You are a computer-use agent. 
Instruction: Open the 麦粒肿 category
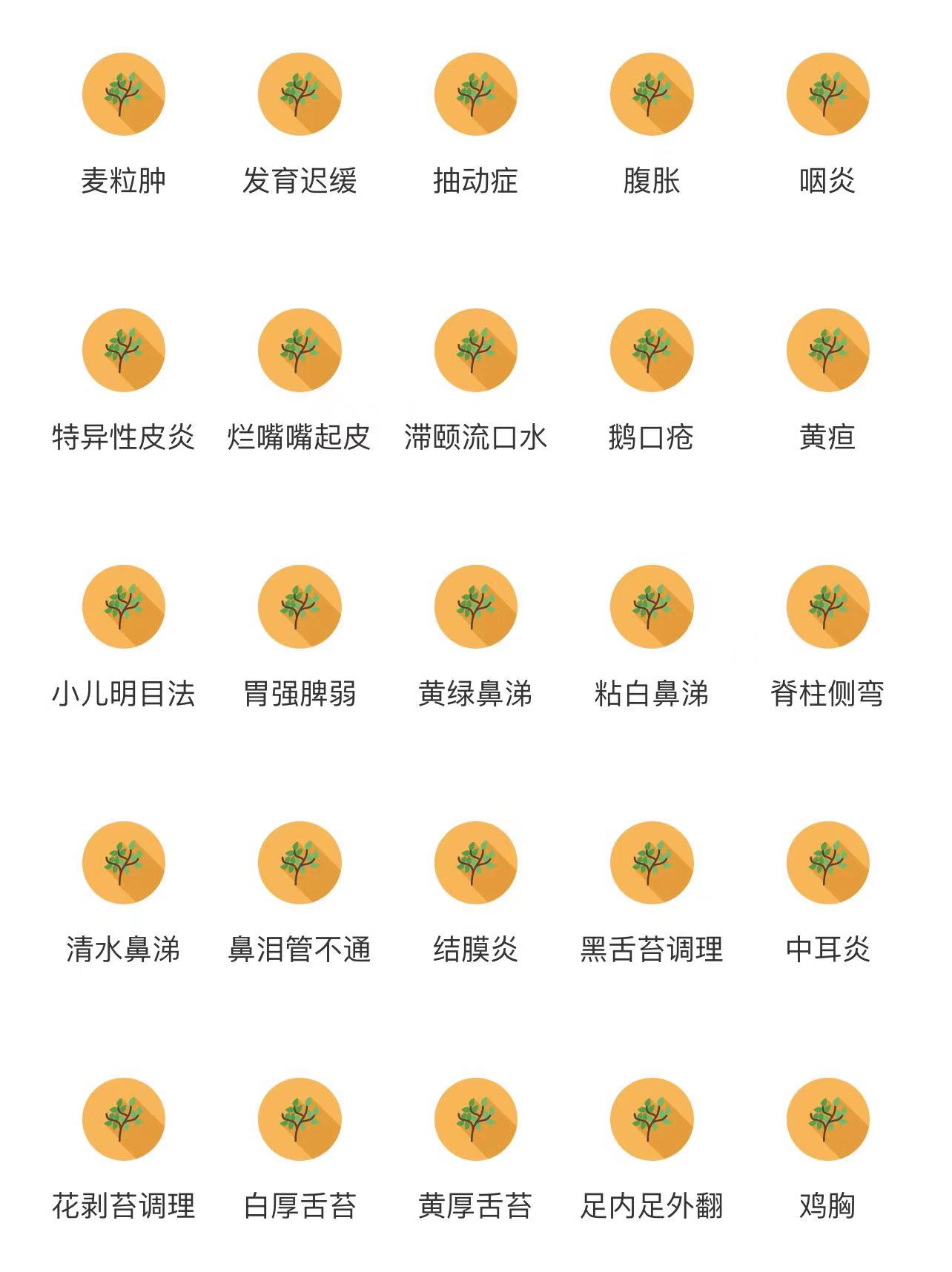tap(123, 94)
